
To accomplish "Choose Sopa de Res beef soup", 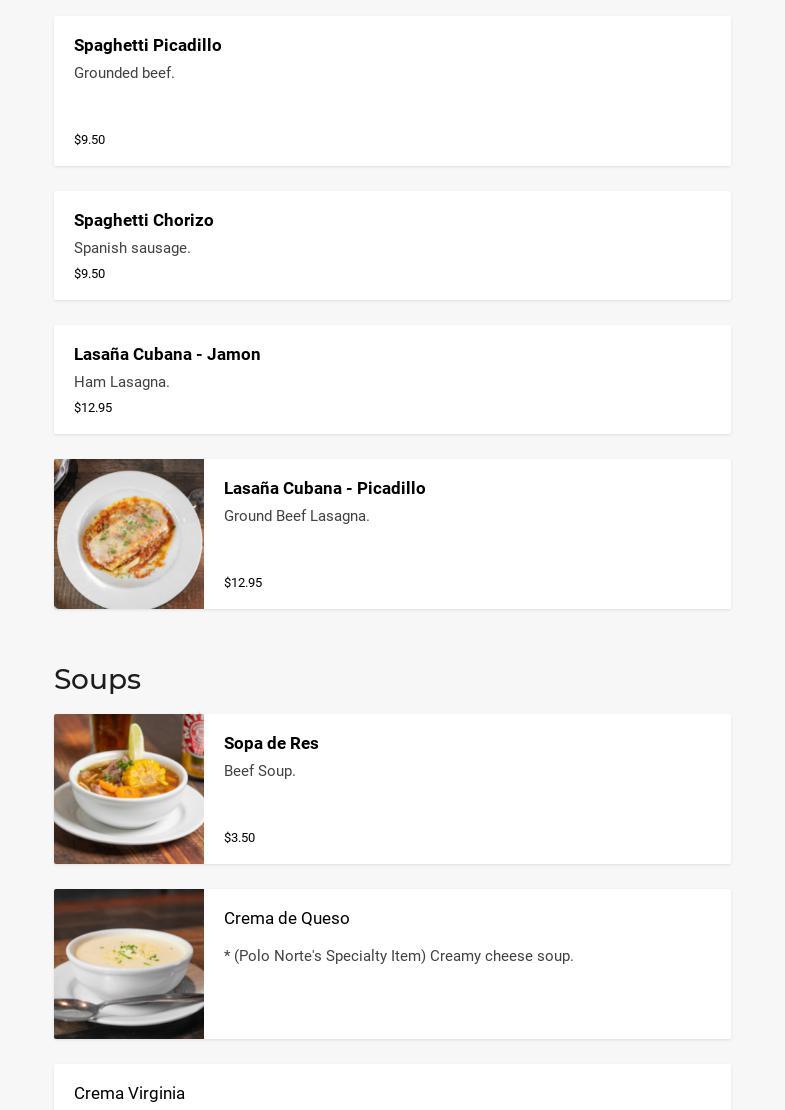I will point(392,789).
